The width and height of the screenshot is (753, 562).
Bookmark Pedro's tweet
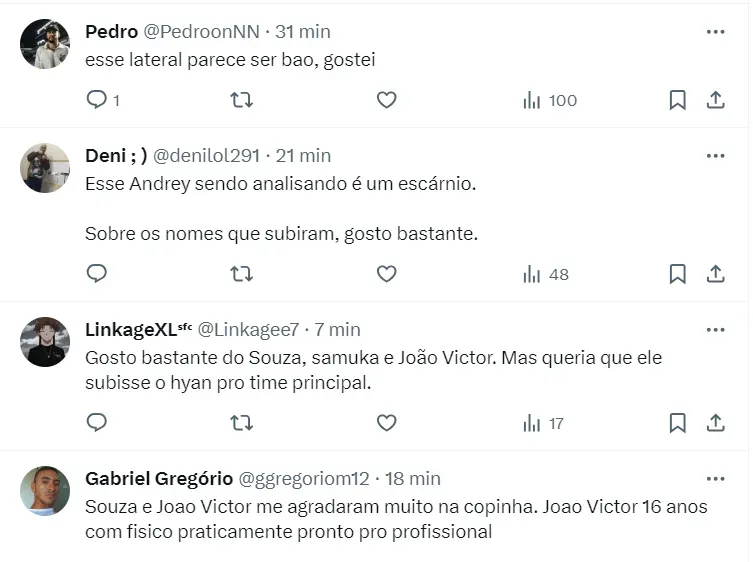677,100
